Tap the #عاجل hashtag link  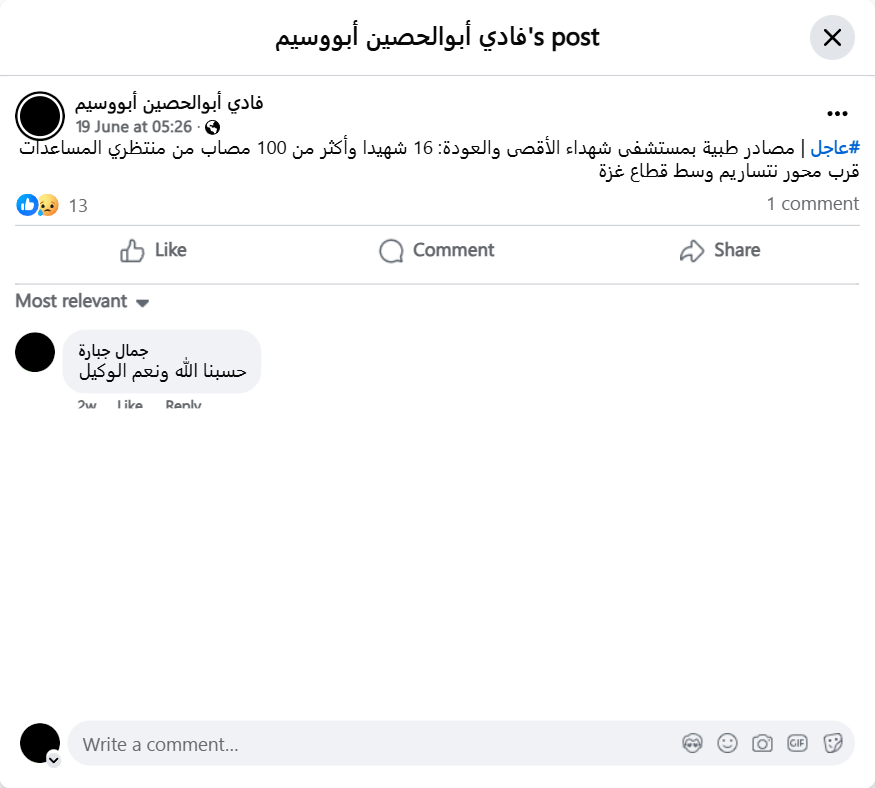coord(835,148)
